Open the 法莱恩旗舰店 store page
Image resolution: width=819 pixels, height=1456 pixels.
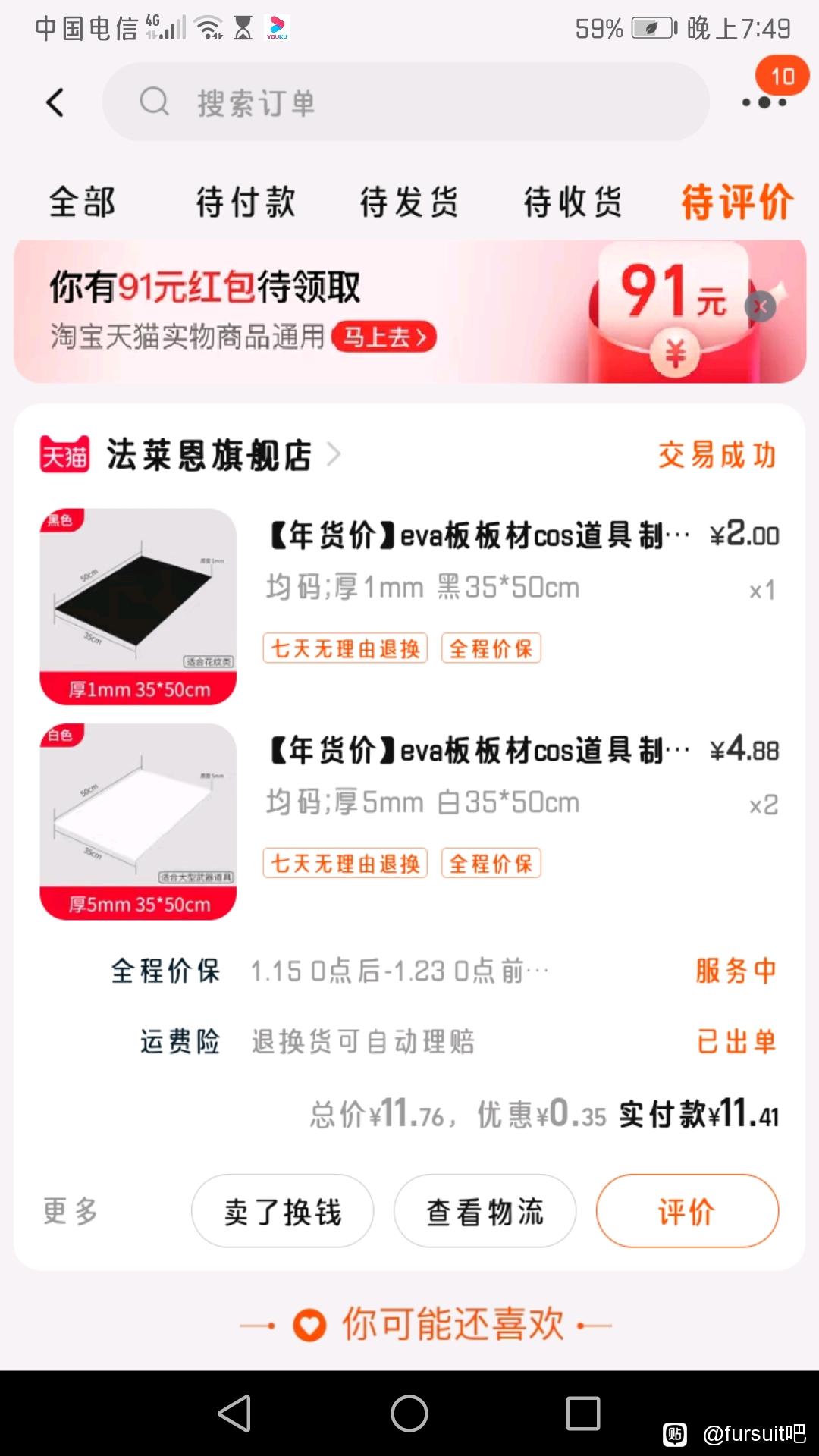tap(209, 455)
